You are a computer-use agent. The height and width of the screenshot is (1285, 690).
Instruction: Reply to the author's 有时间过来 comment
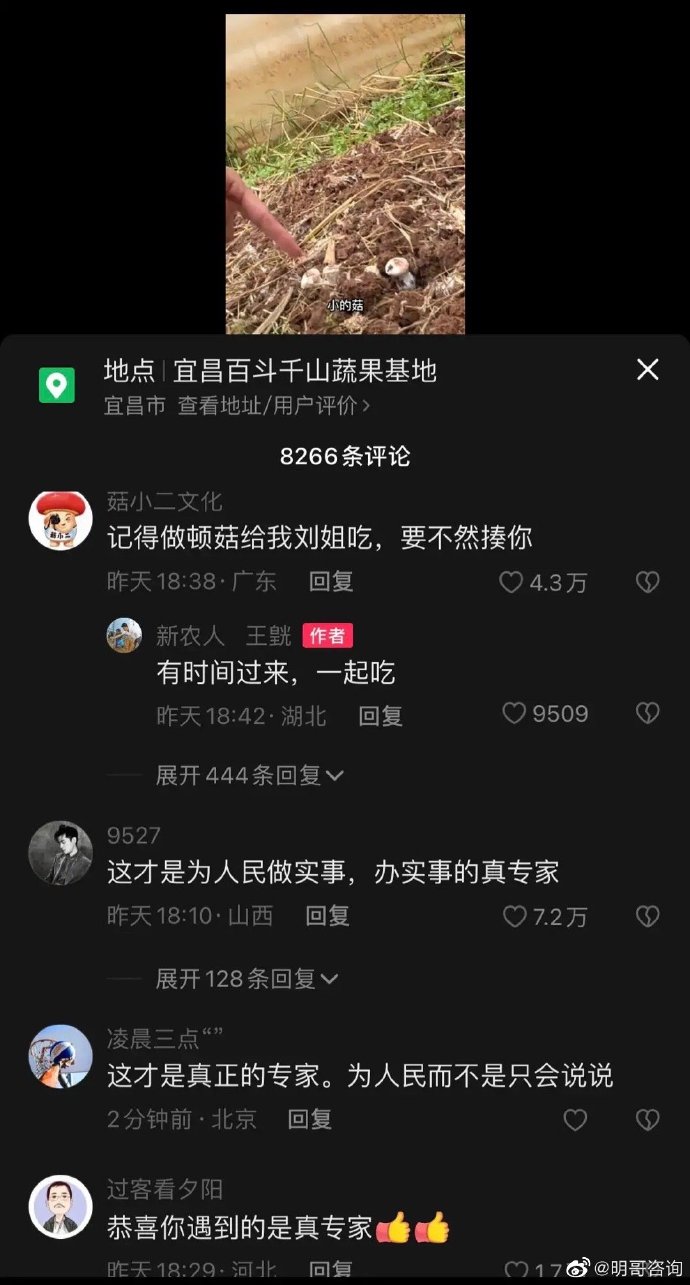[x=380, y=716]
